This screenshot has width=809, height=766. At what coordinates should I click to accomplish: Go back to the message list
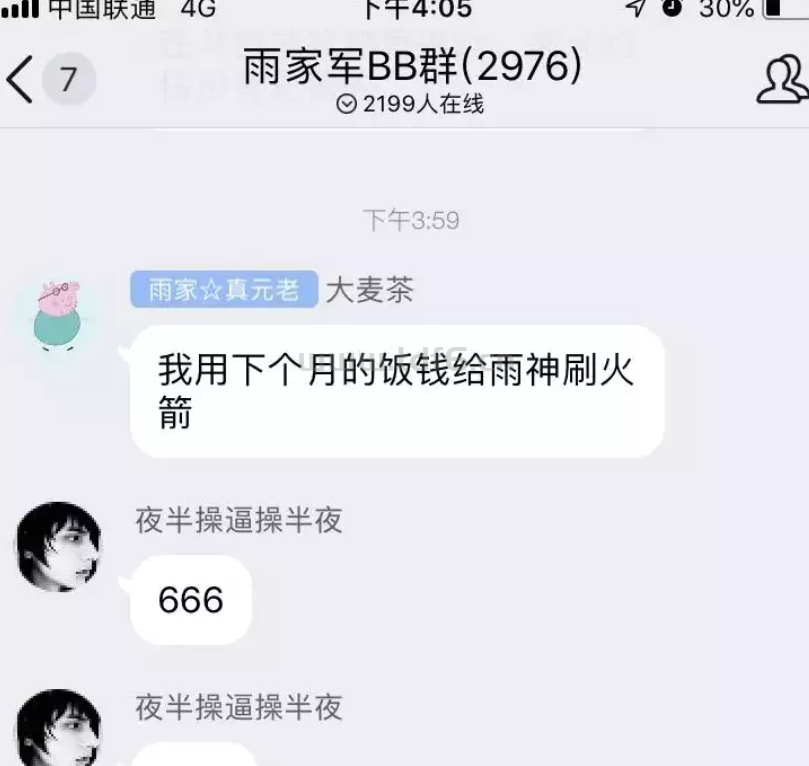click(22, 79)
